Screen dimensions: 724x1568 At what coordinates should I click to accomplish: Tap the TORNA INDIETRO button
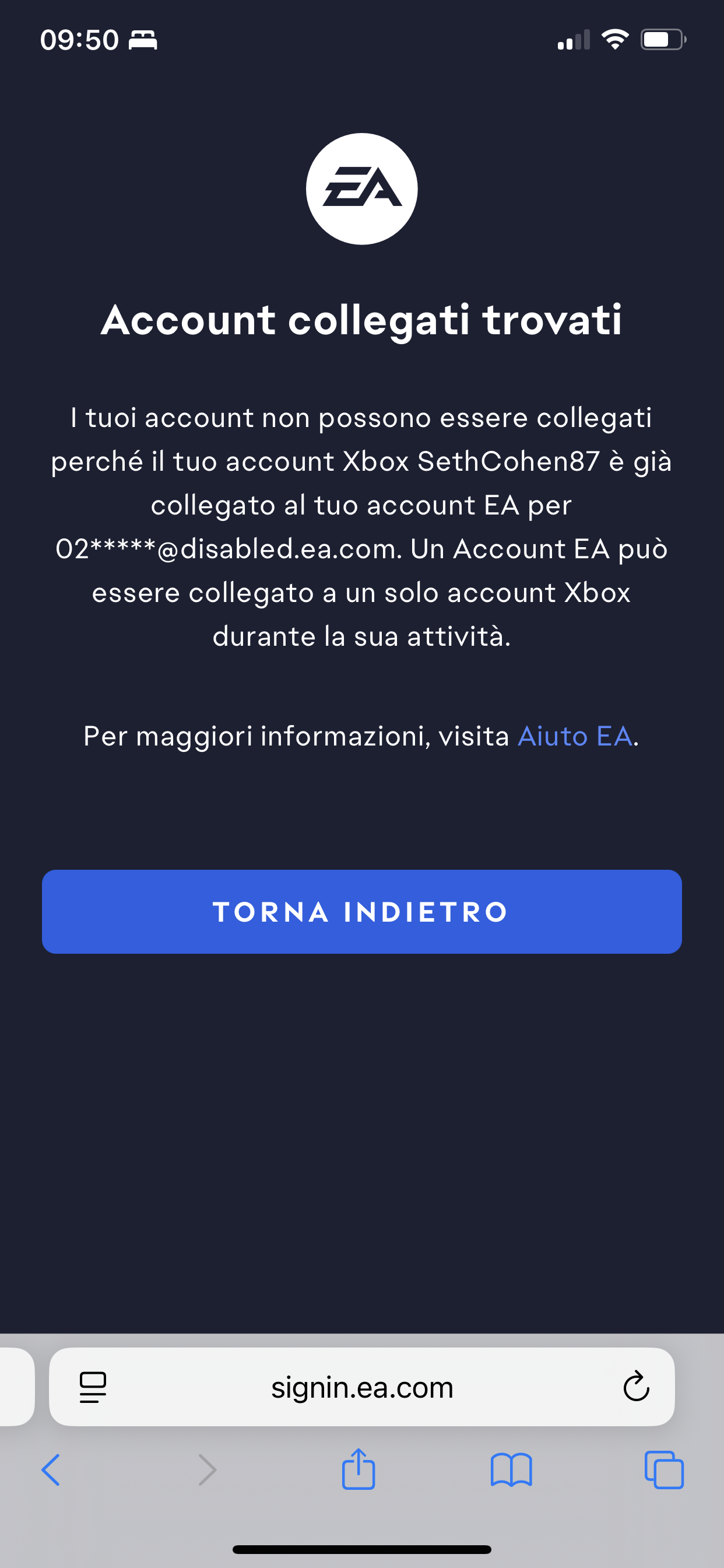point(362,911)
